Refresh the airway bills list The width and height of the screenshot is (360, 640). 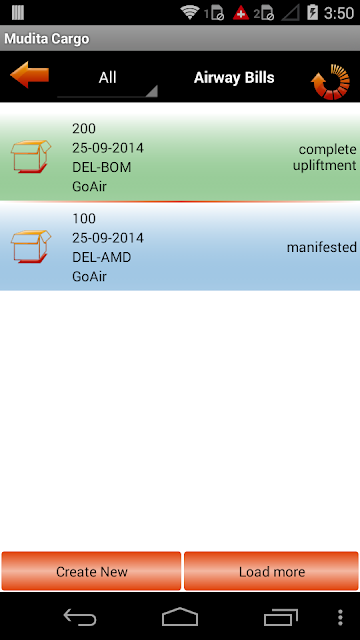pos(331,82)
